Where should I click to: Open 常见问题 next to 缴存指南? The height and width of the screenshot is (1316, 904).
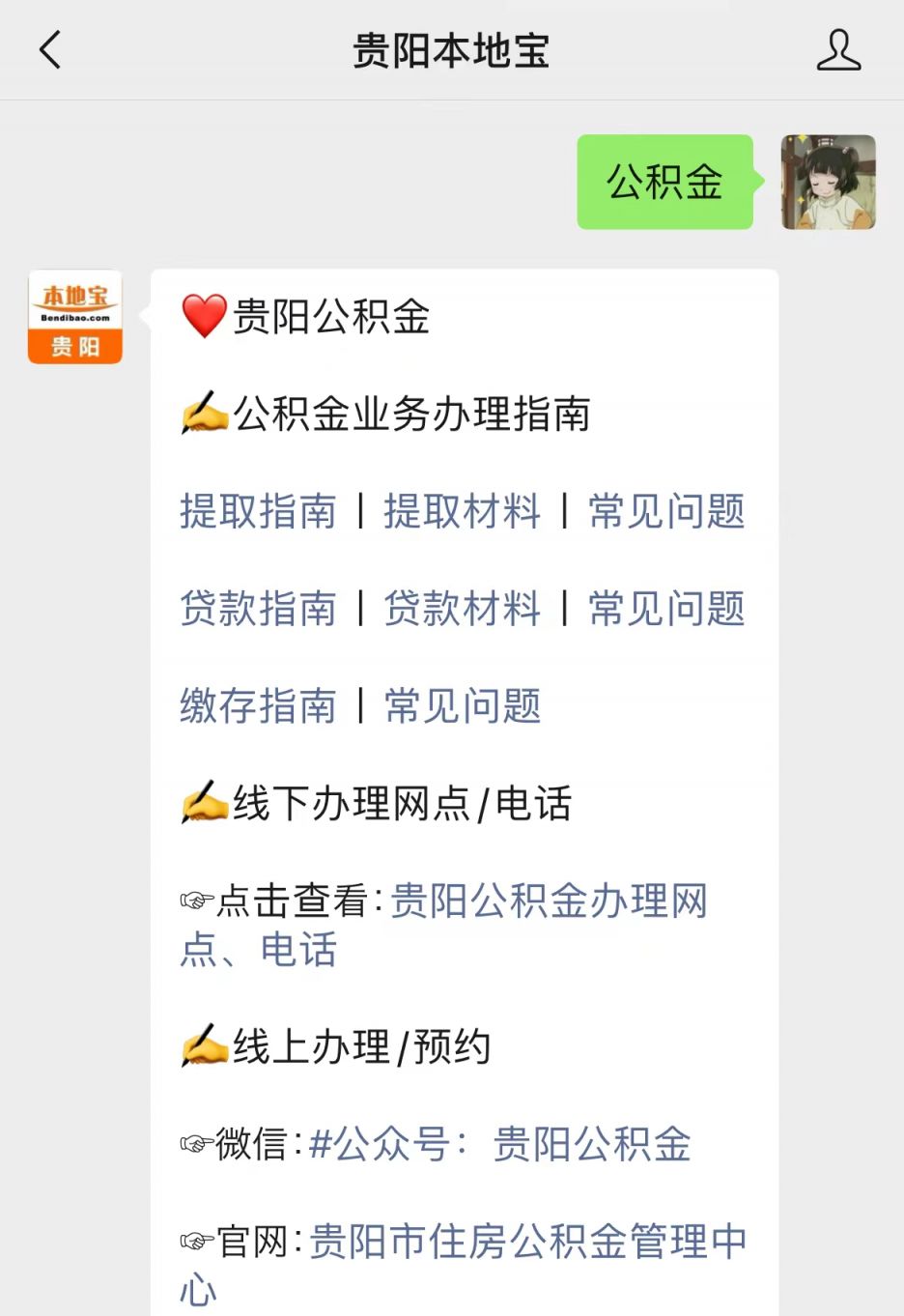462,706
